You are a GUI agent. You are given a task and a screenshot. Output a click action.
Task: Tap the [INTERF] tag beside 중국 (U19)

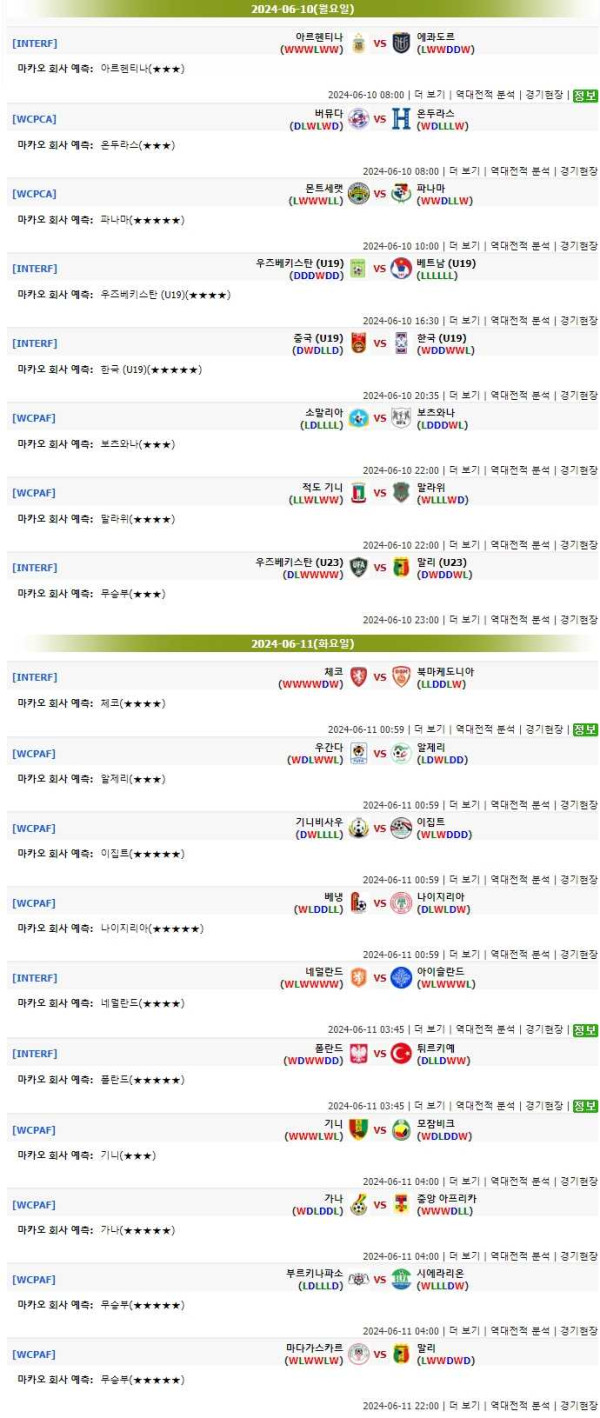pos(34,343)
